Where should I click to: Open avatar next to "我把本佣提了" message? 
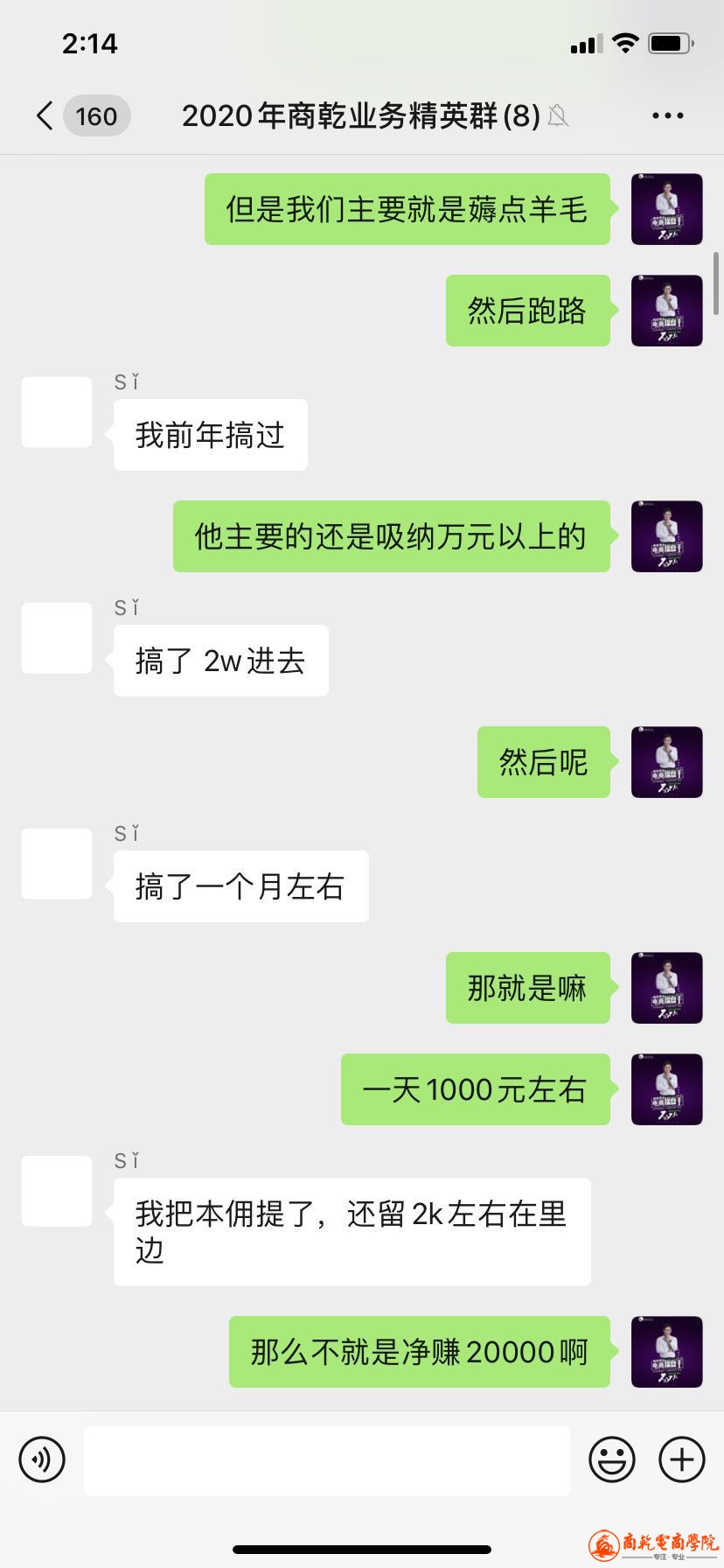[57, 1191]
